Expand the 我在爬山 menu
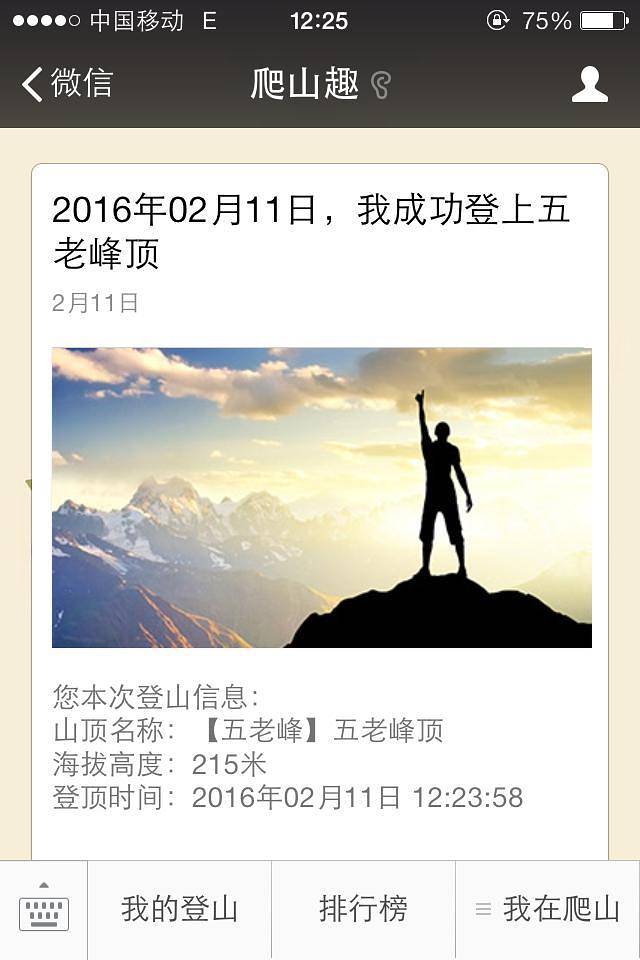Viewport: 640px width, 960px height. pos(548,909)
